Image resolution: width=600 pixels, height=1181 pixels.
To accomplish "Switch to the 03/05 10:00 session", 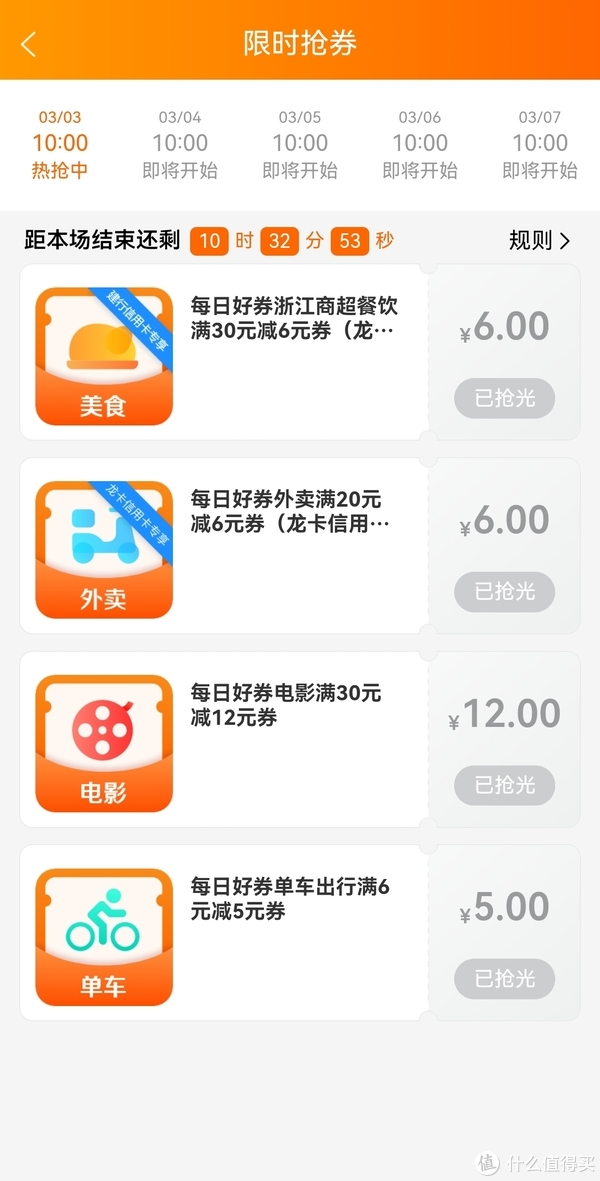I will pyautogui.click(x=300, y=144).
